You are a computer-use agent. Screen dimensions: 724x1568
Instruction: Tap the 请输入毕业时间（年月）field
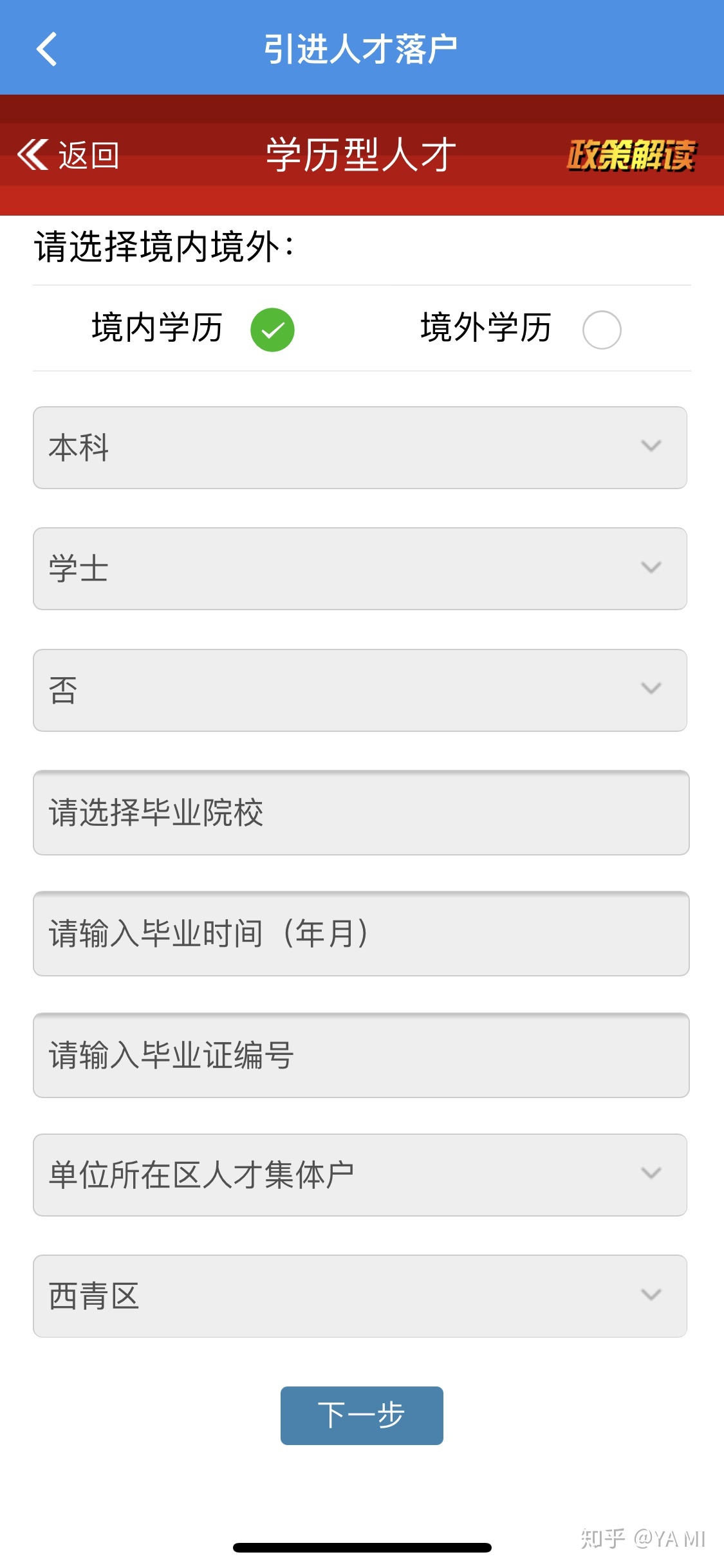[x=361, y=933]
